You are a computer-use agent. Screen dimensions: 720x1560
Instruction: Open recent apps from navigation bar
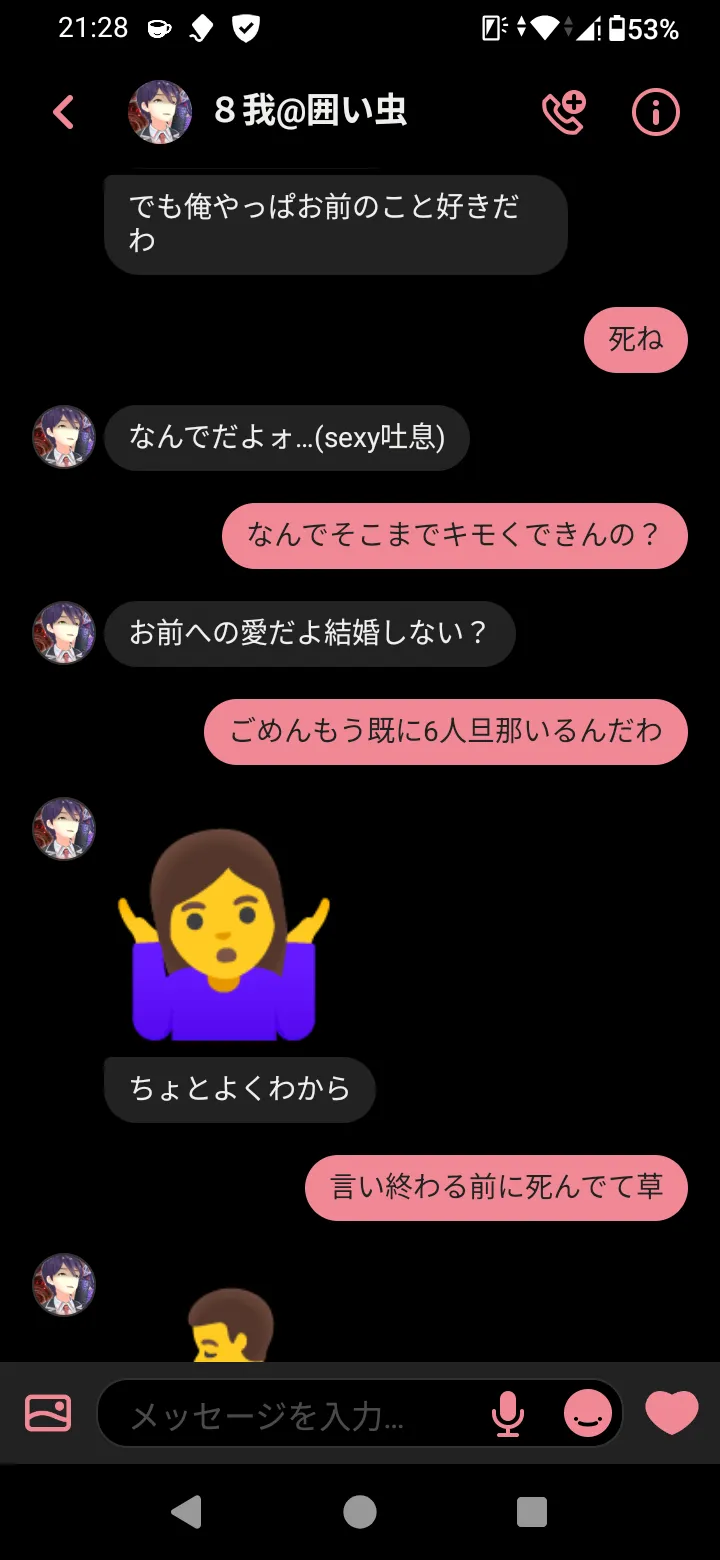tap(532, 1512)
